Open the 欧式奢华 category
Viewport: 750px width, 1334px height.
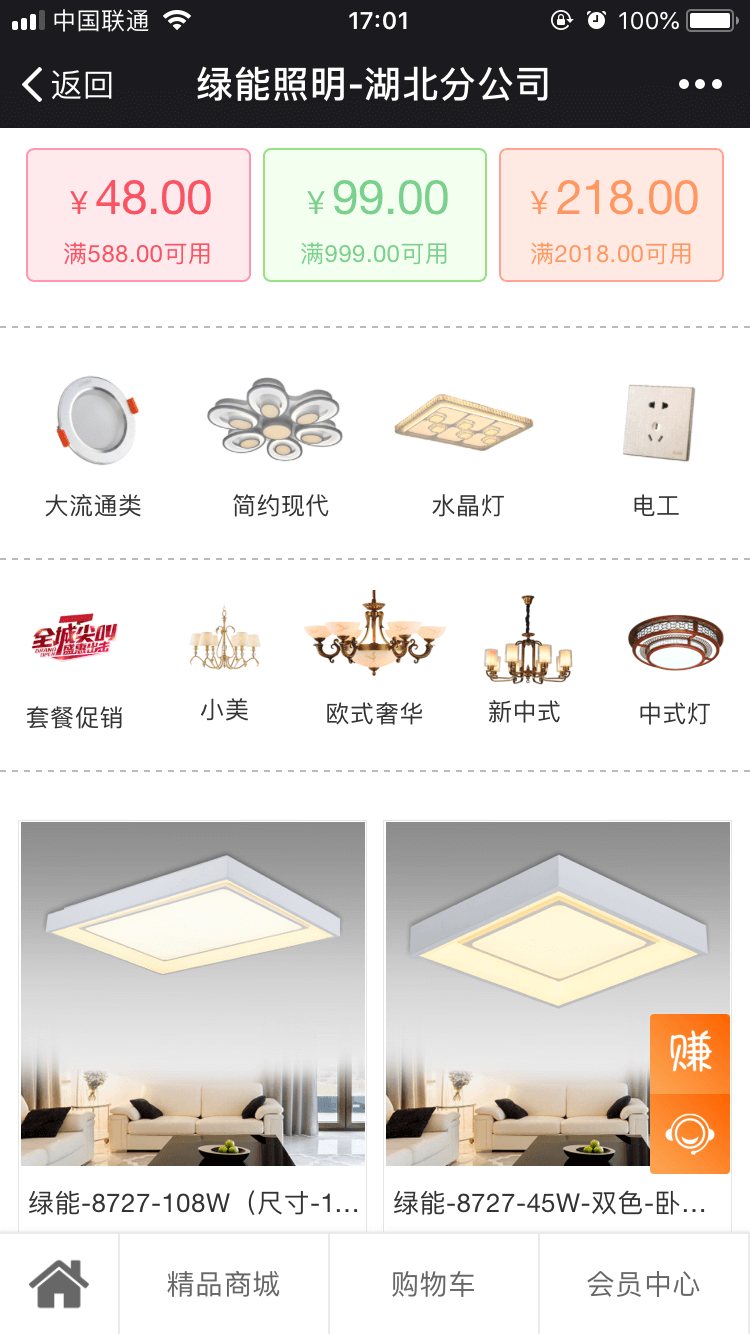pos(375,658)
